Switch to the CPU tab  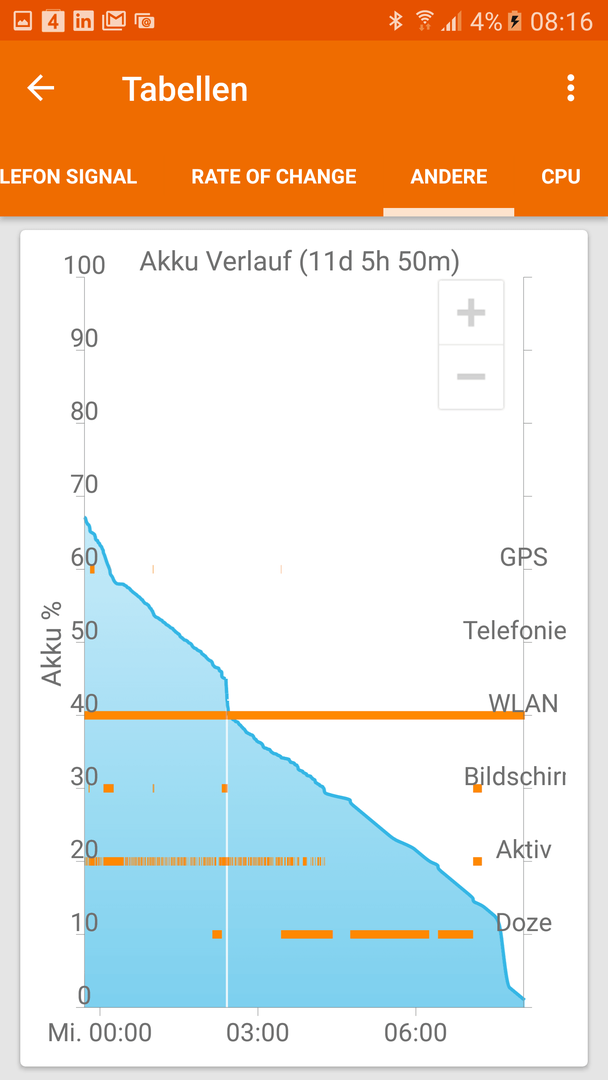pyautogui.click(x=561, y=177)
